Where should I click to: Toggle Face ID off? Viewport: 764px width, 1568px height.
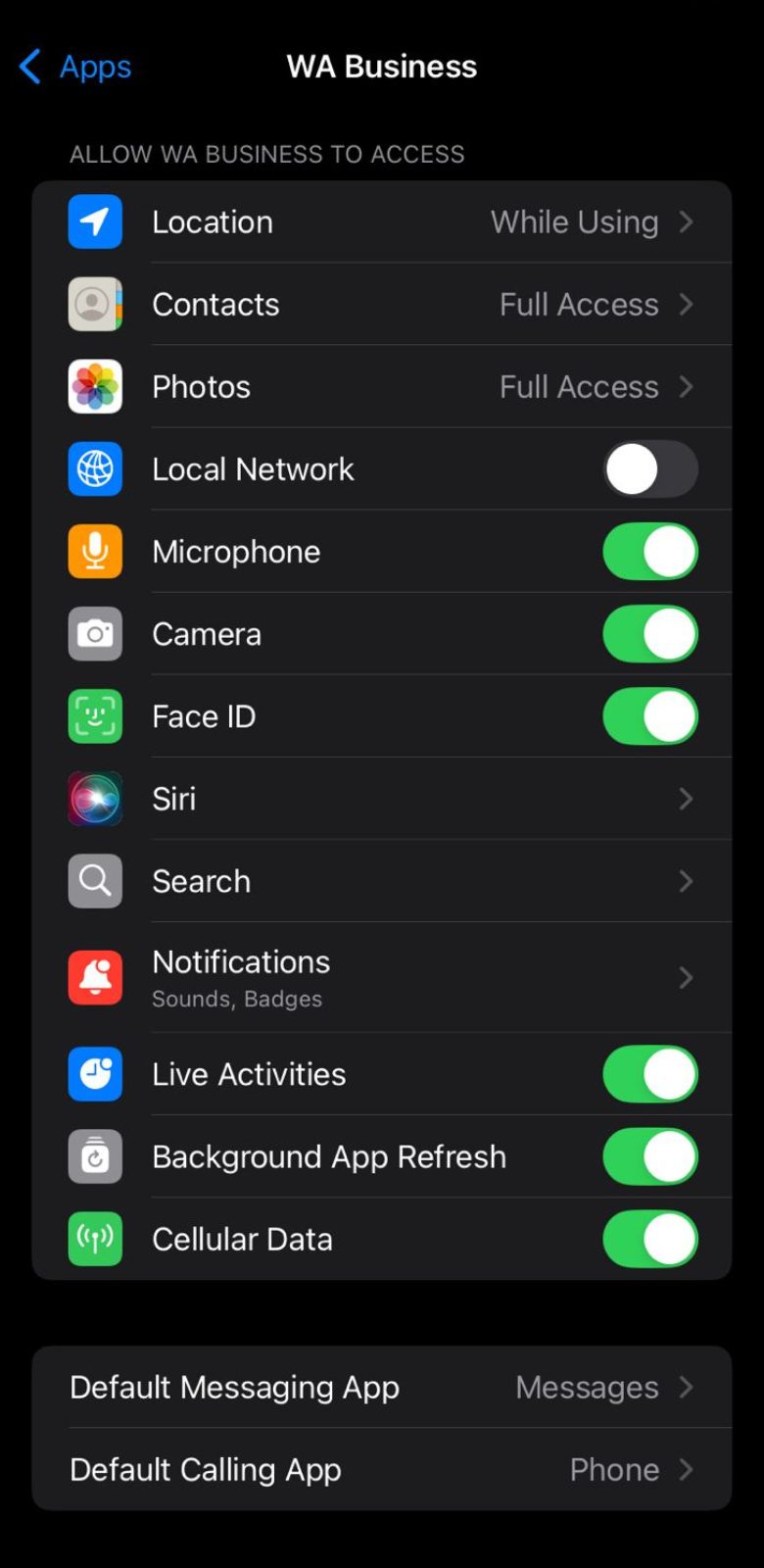click(649, 716)
